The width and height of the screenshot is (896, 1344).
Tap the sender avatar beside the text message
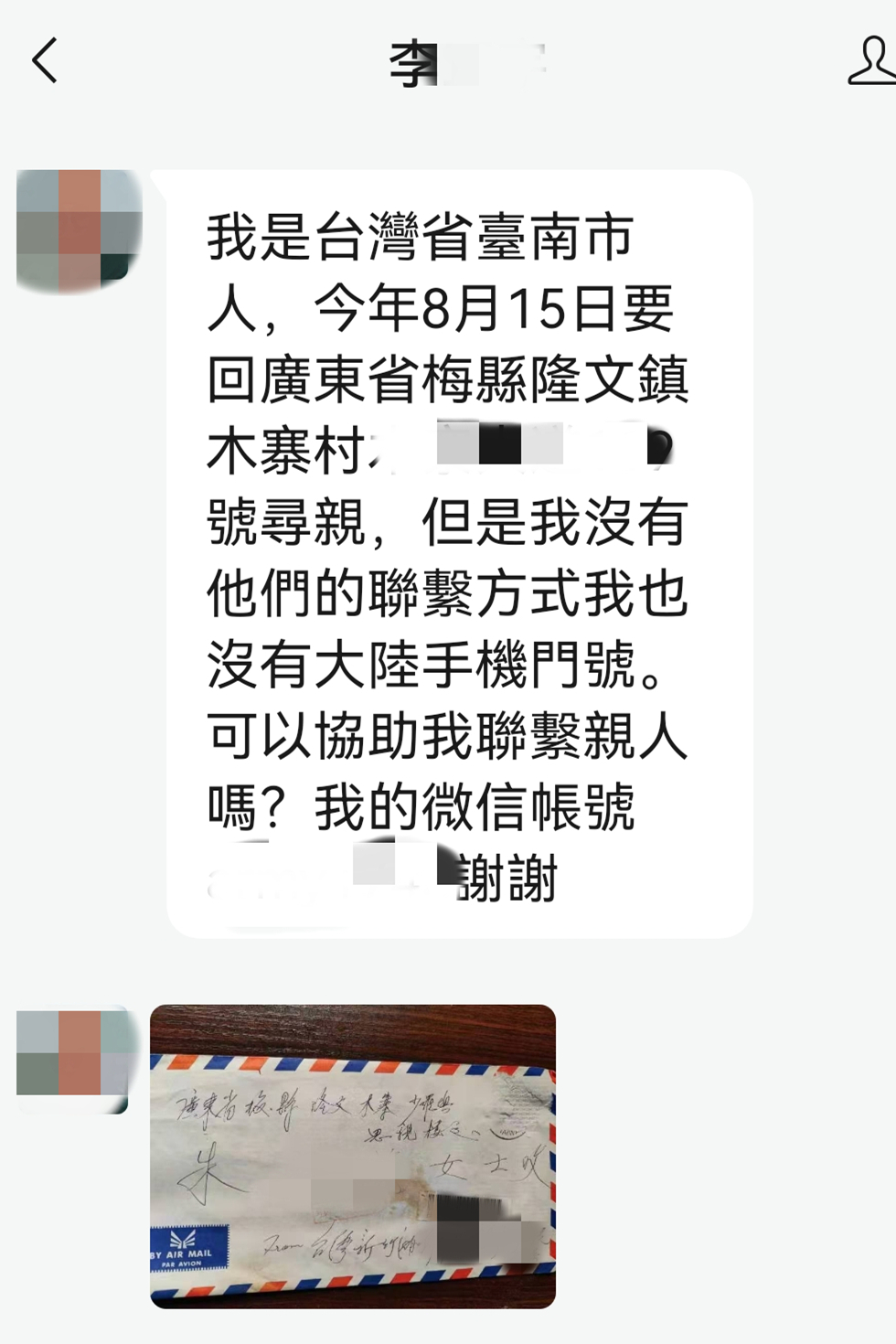point(79,230)
